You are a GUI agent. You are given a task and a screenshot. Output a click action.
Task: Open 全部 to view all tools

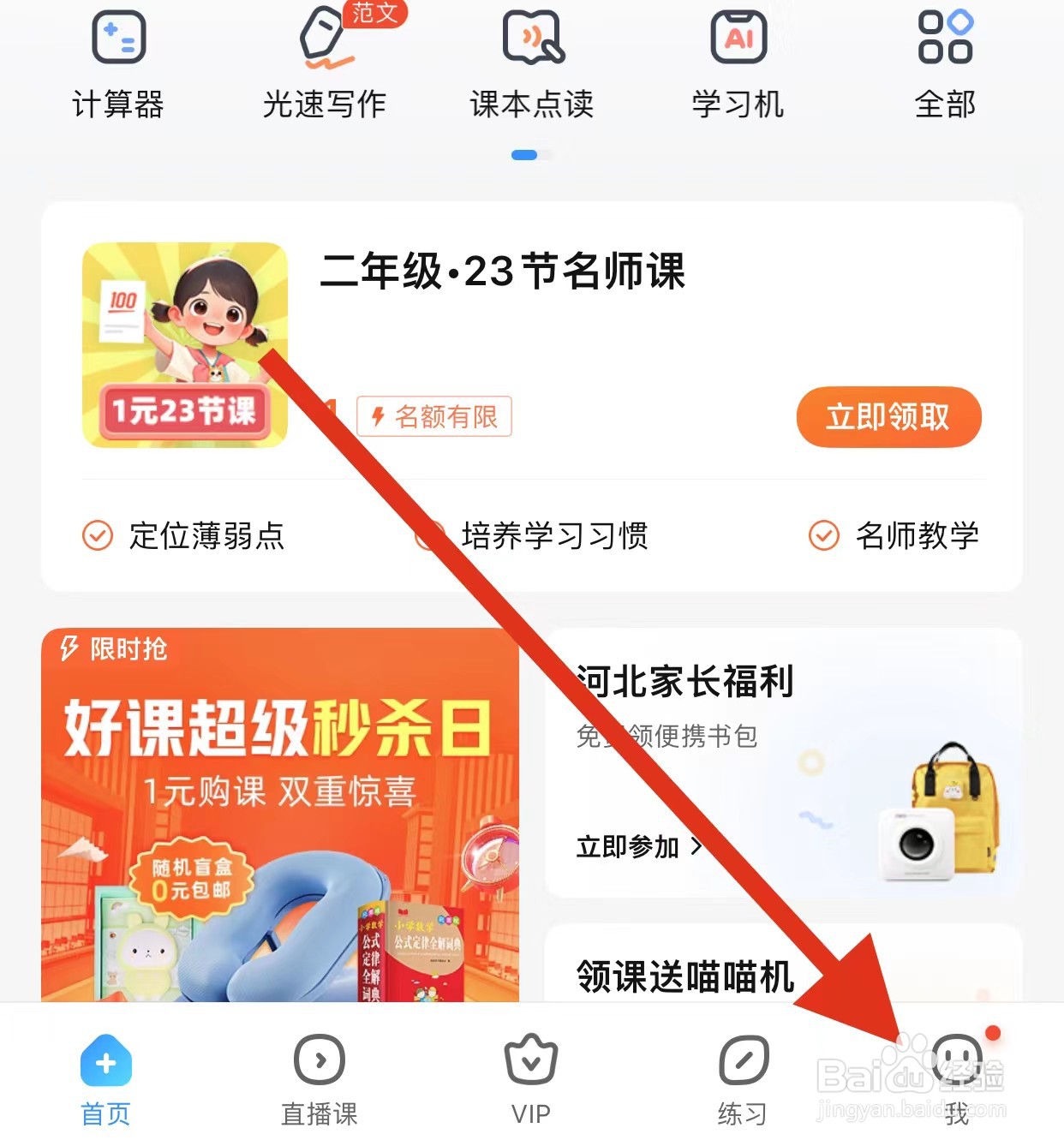coord(946,60)
